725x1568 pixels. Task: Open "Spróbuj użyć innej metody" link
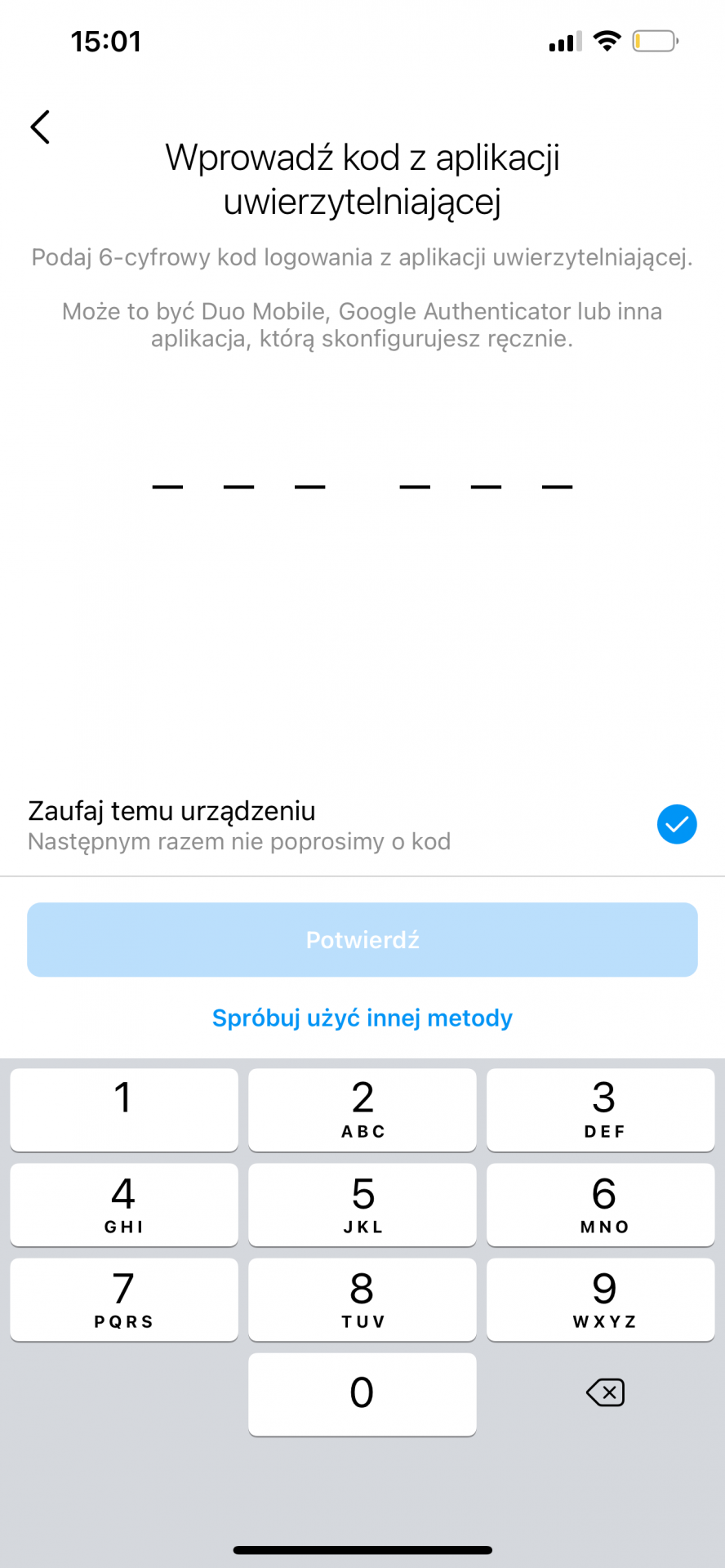pyautogui.click(x=362, y=1018)
